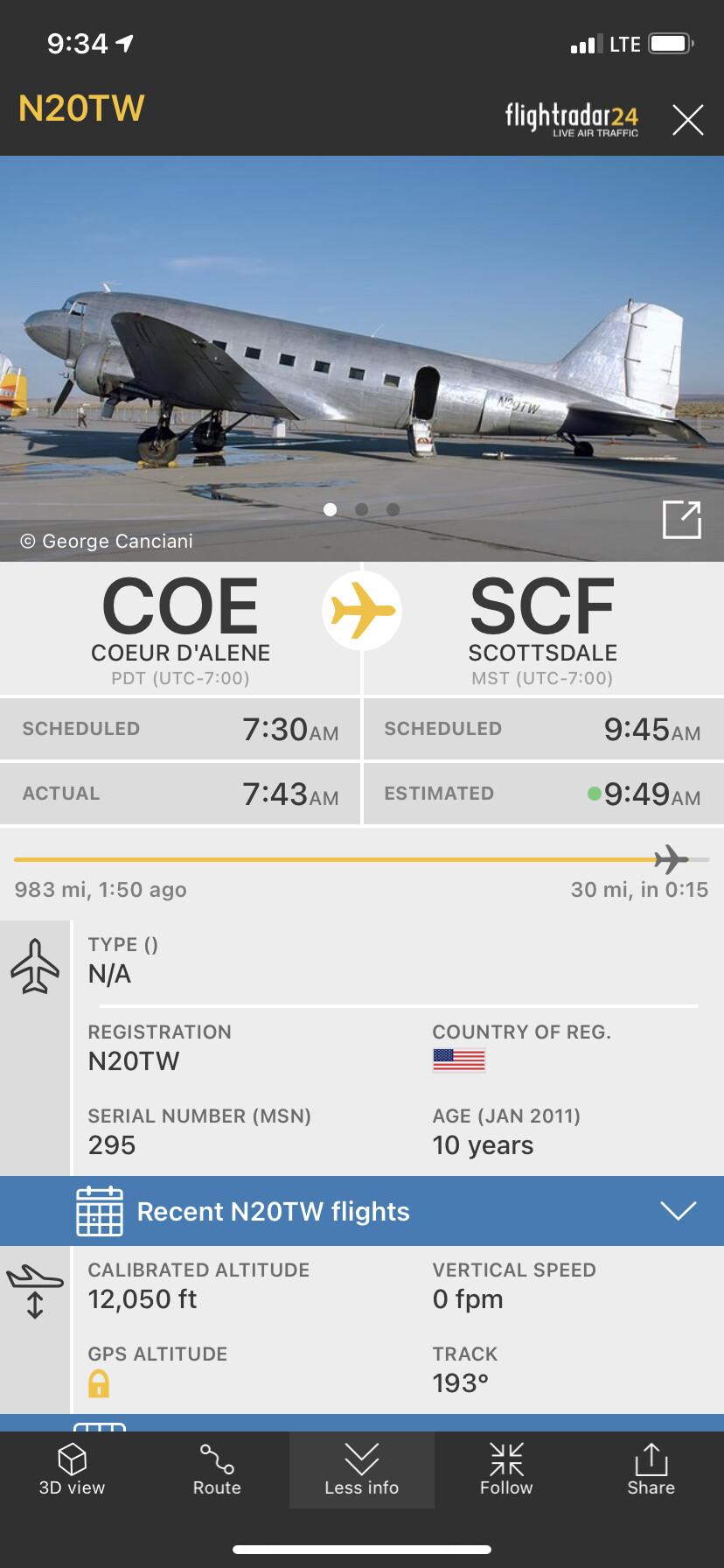Viewport: 724px width, 1568px height.
Task: Open the 3D view
Action: point(72,1470)
